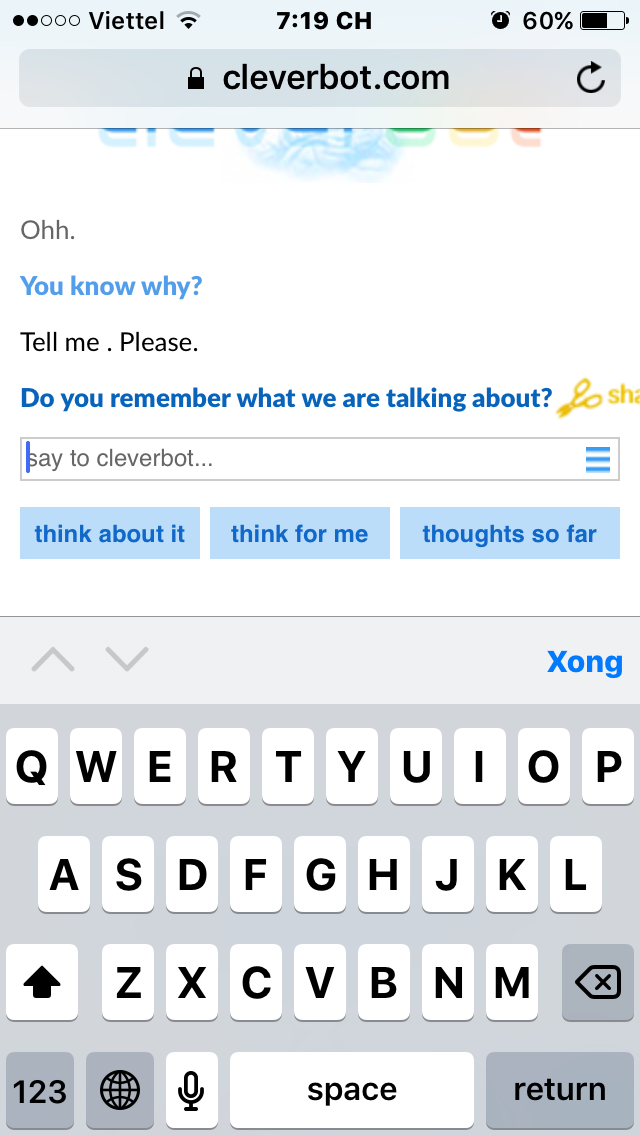Open the menu icon inside the input box
The image size is (640, 1136).
click(597, 459)
